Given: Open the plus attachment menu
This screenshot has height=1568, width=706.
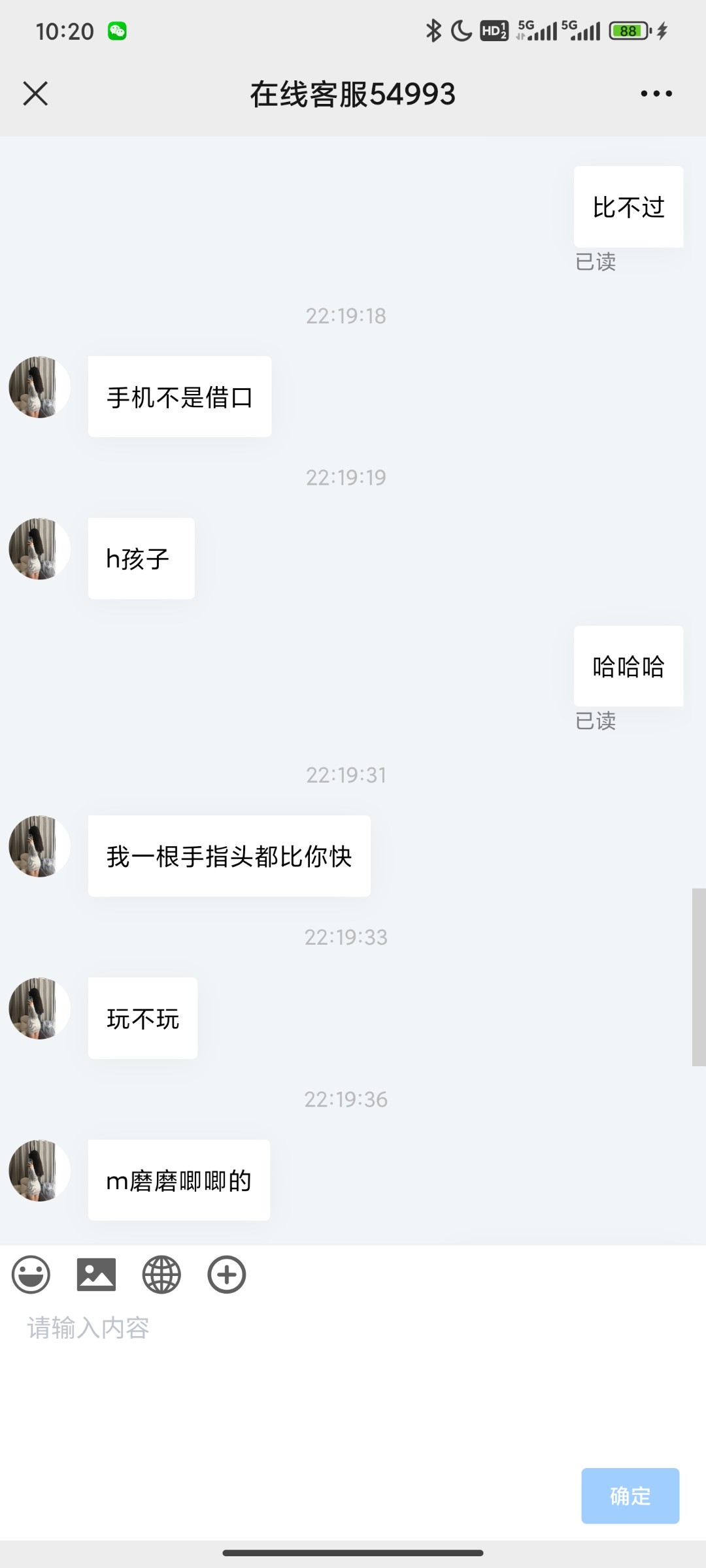Looking at the screenshot, I should (x=226, y=1273).
